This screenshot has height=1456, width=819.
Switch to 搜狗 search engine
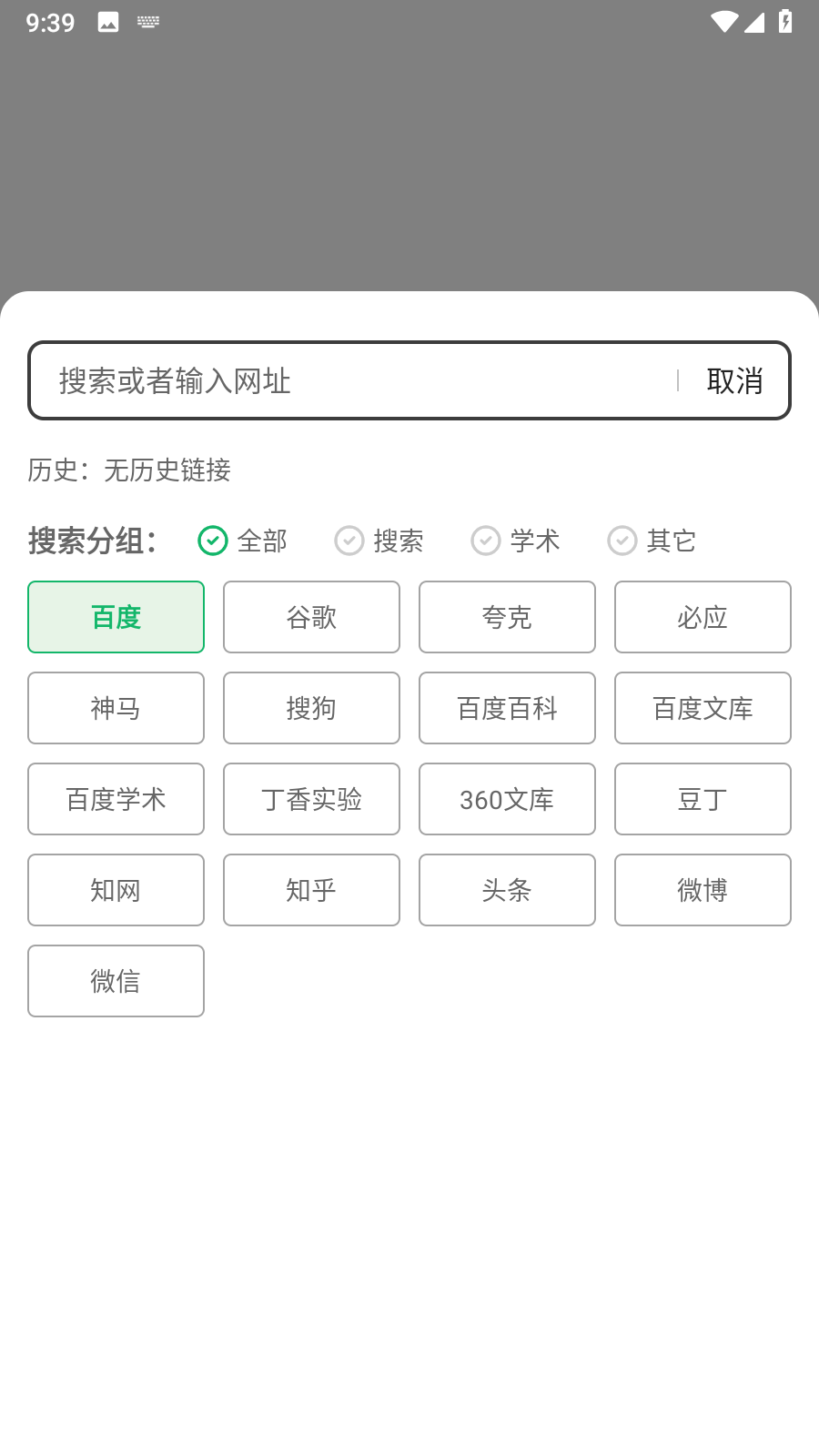(x=311, y=708)
